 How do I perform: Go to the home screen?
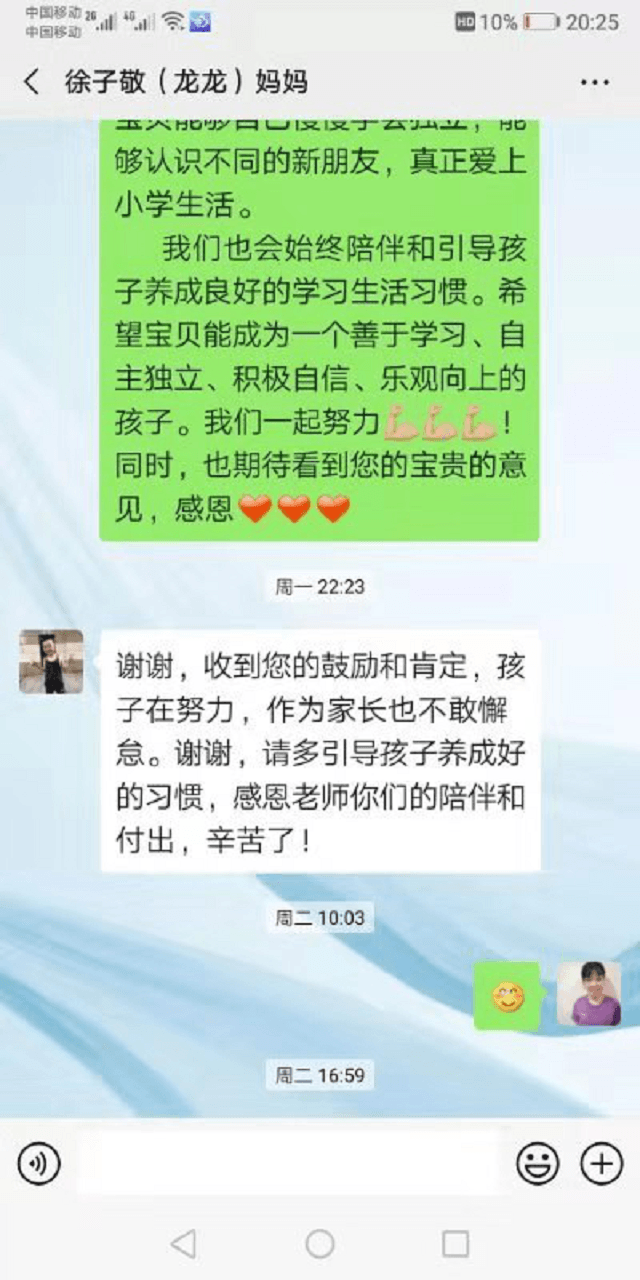tap(320, 1244)
